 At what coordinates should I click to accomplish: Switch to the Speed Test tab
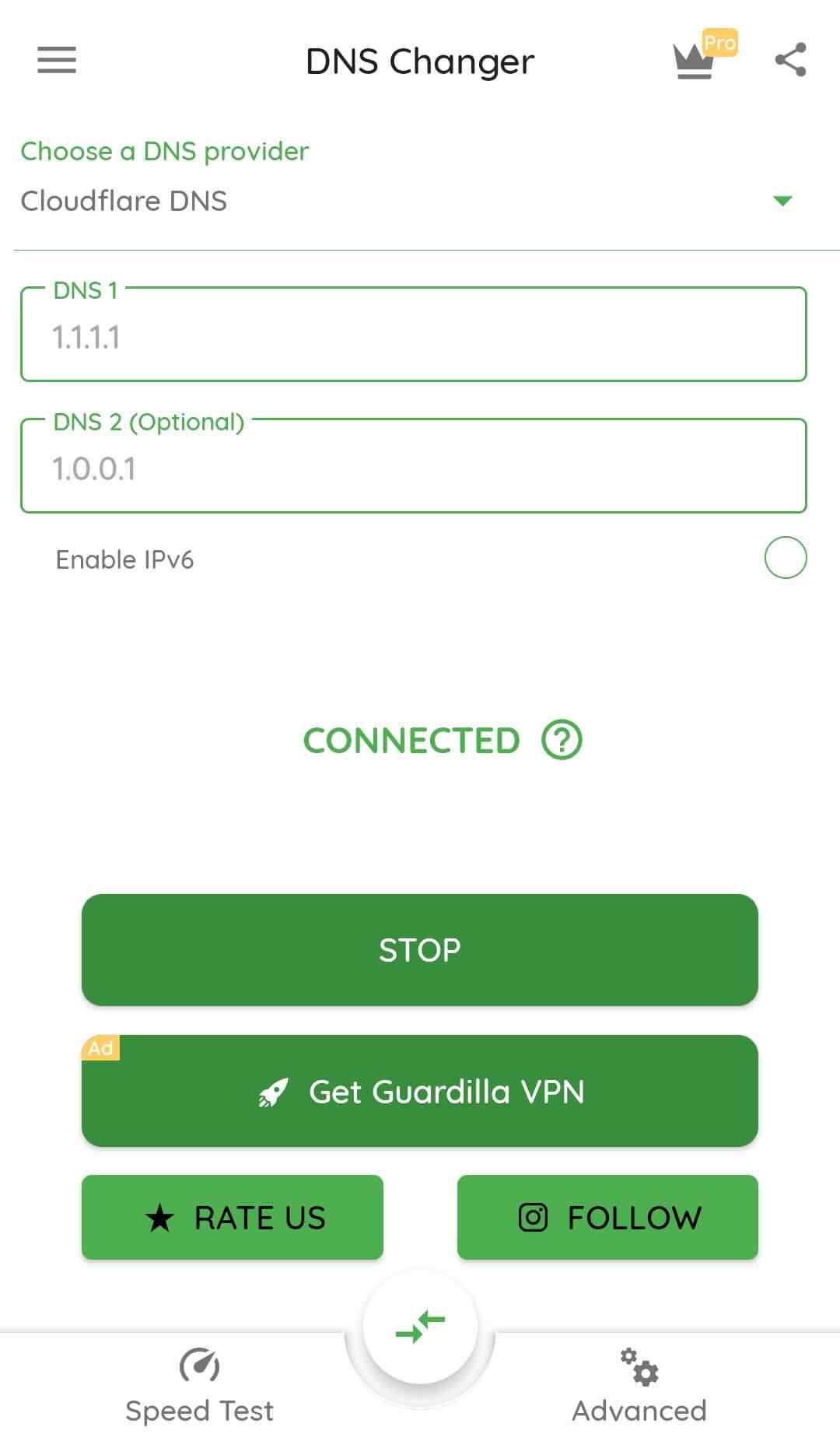point(199,1385)
